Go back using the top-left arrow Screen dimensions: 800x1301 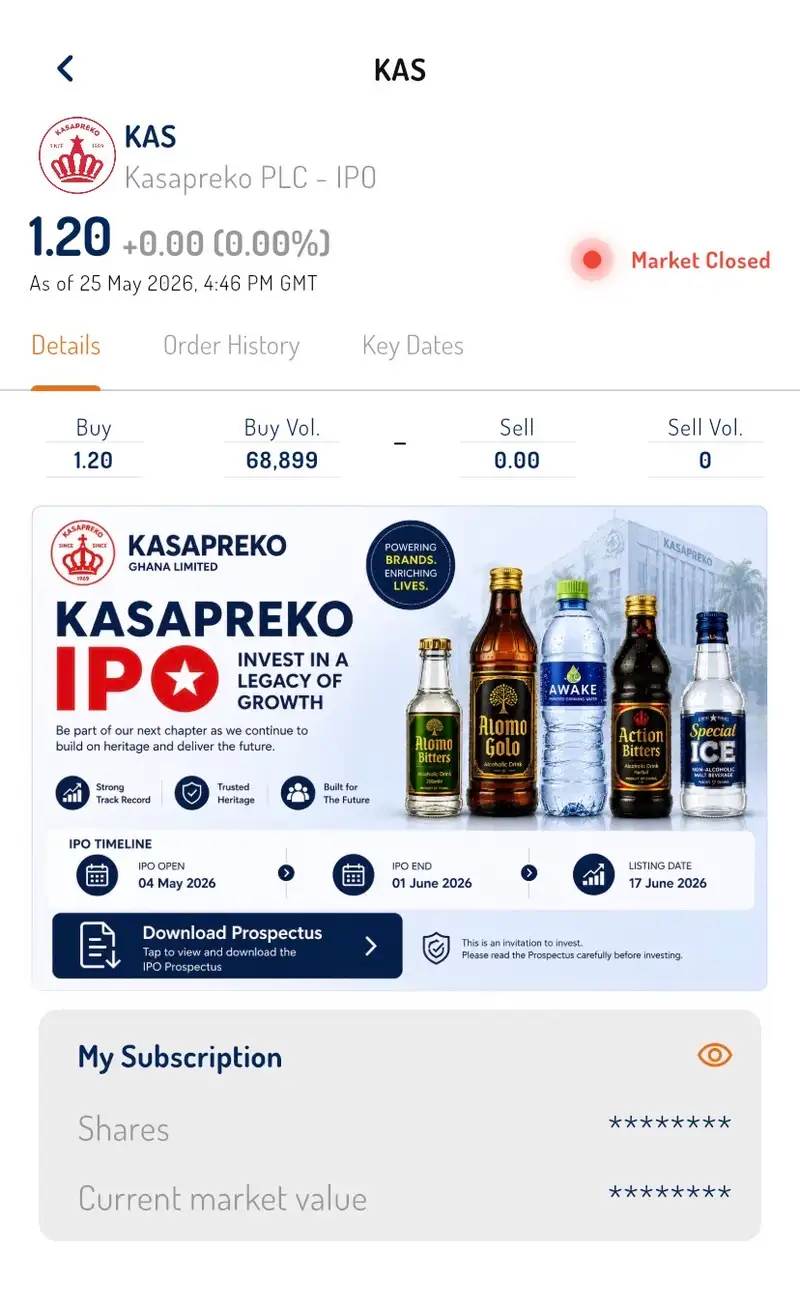(x=65, y=69)
